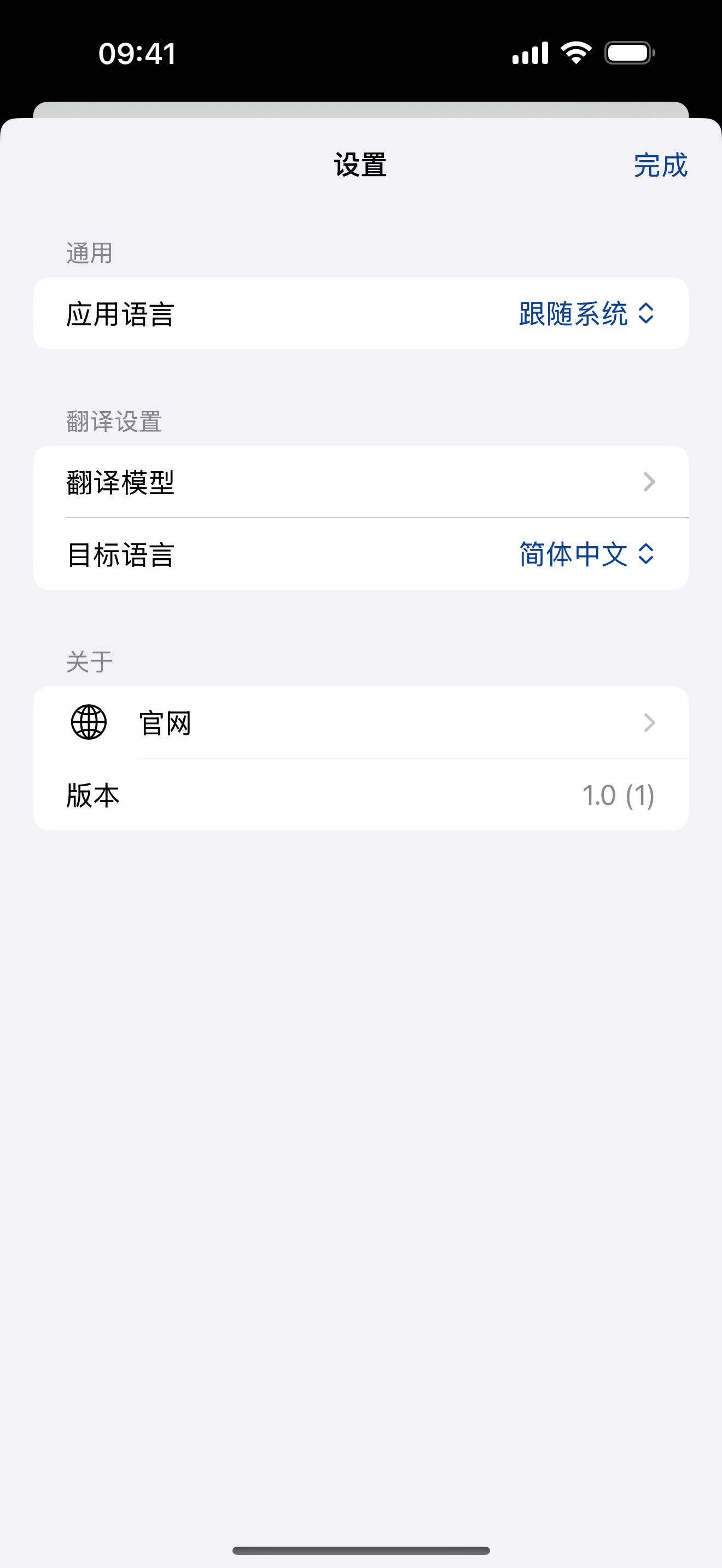The image size is (722, 1568).
Task: Expand the 翻译模型 settings row
Action: pyautogui.click(x=361, y=482)
